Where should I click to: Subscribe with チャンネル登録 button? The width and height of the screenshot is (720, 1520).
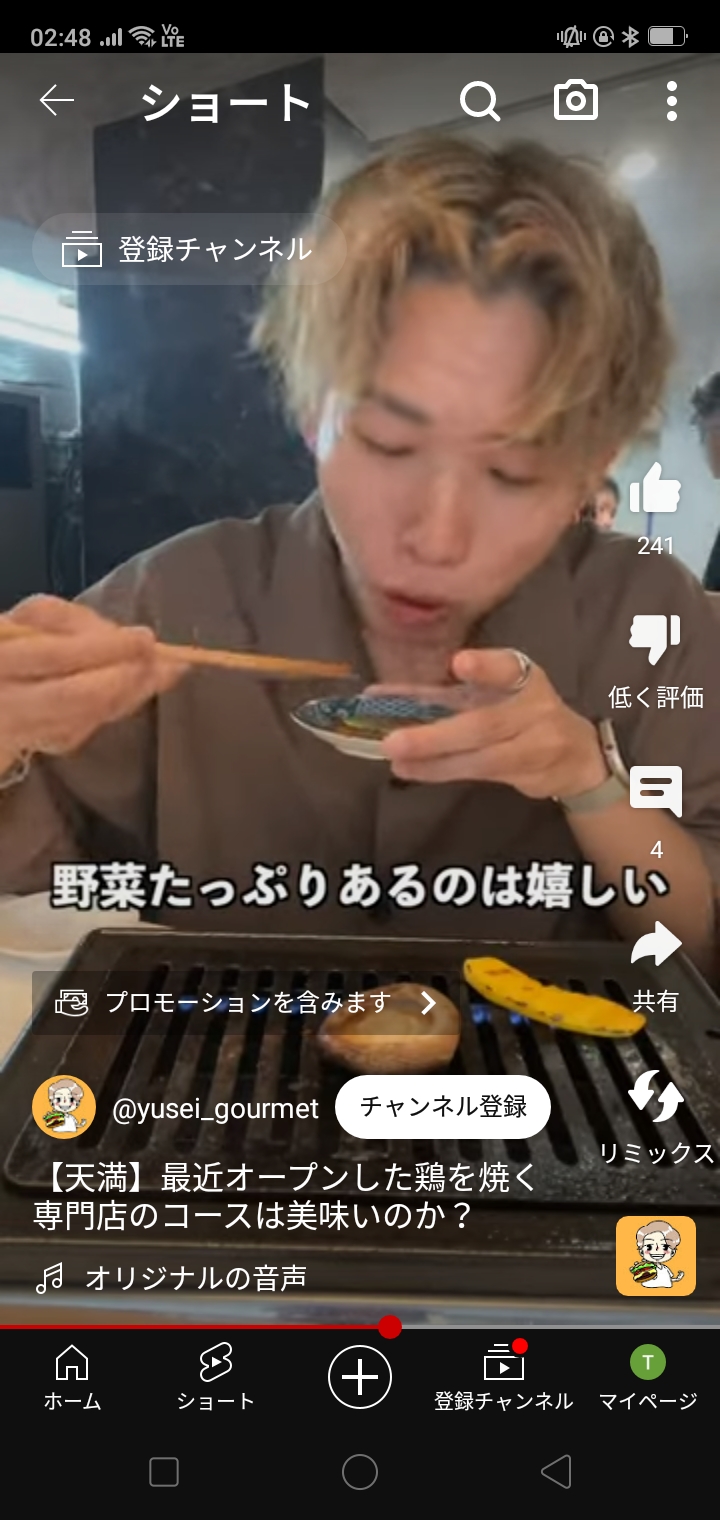pos(443,1107)
